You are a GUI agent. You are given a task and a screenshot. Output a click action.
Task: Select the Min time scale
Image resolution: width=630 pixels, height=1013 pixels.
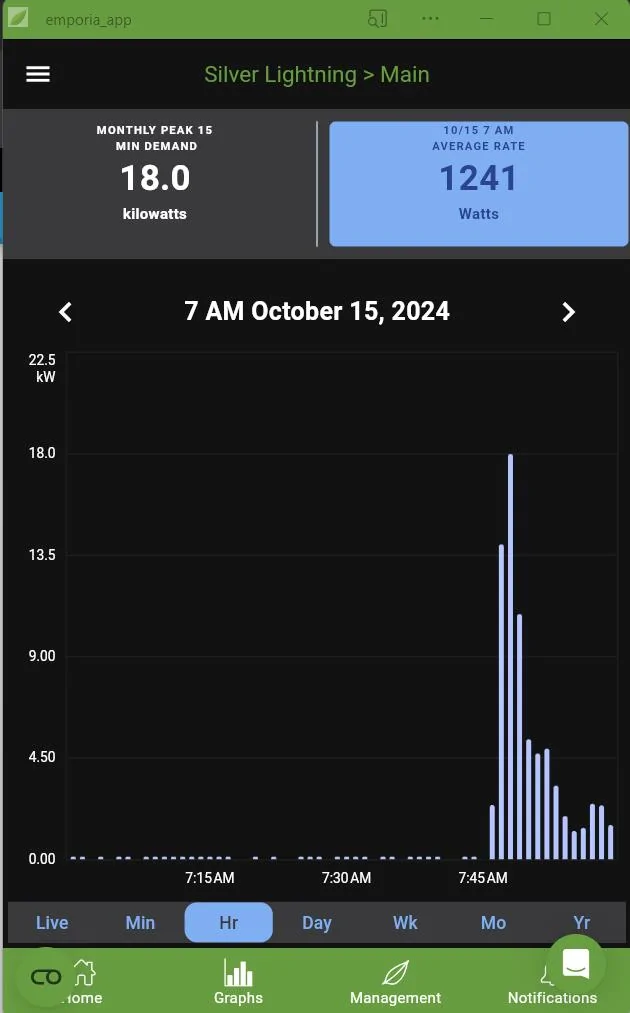click(140, 923)
